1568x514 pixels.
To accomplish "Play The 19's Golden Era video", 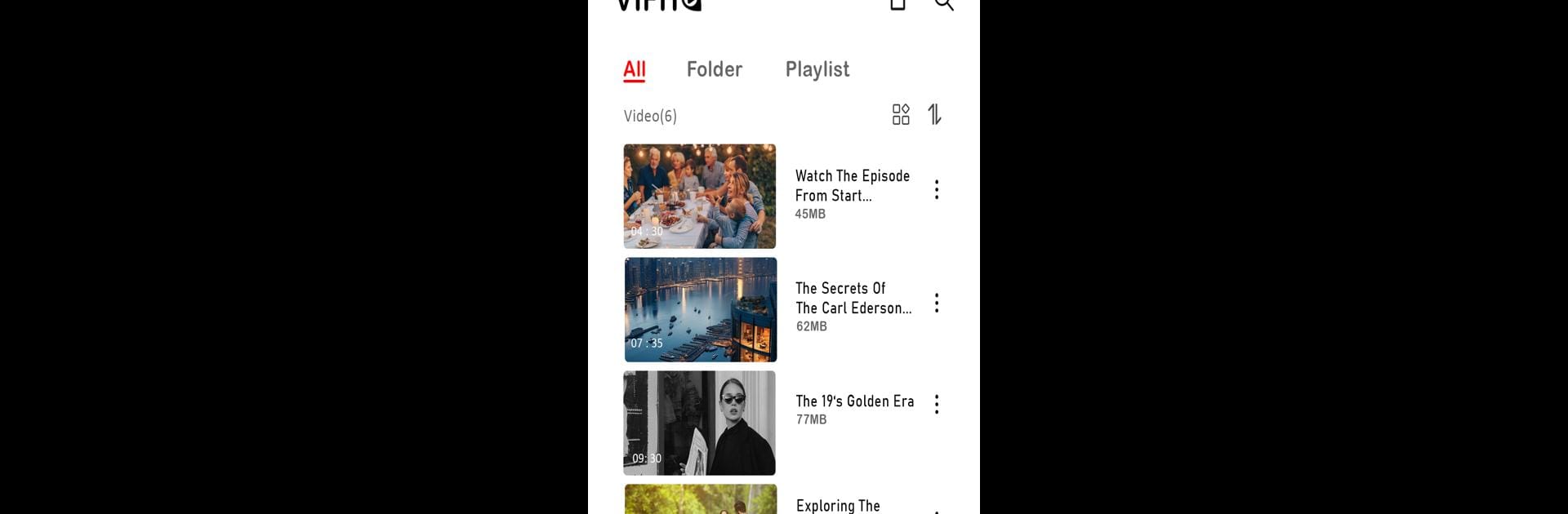I will click(700, 423).
